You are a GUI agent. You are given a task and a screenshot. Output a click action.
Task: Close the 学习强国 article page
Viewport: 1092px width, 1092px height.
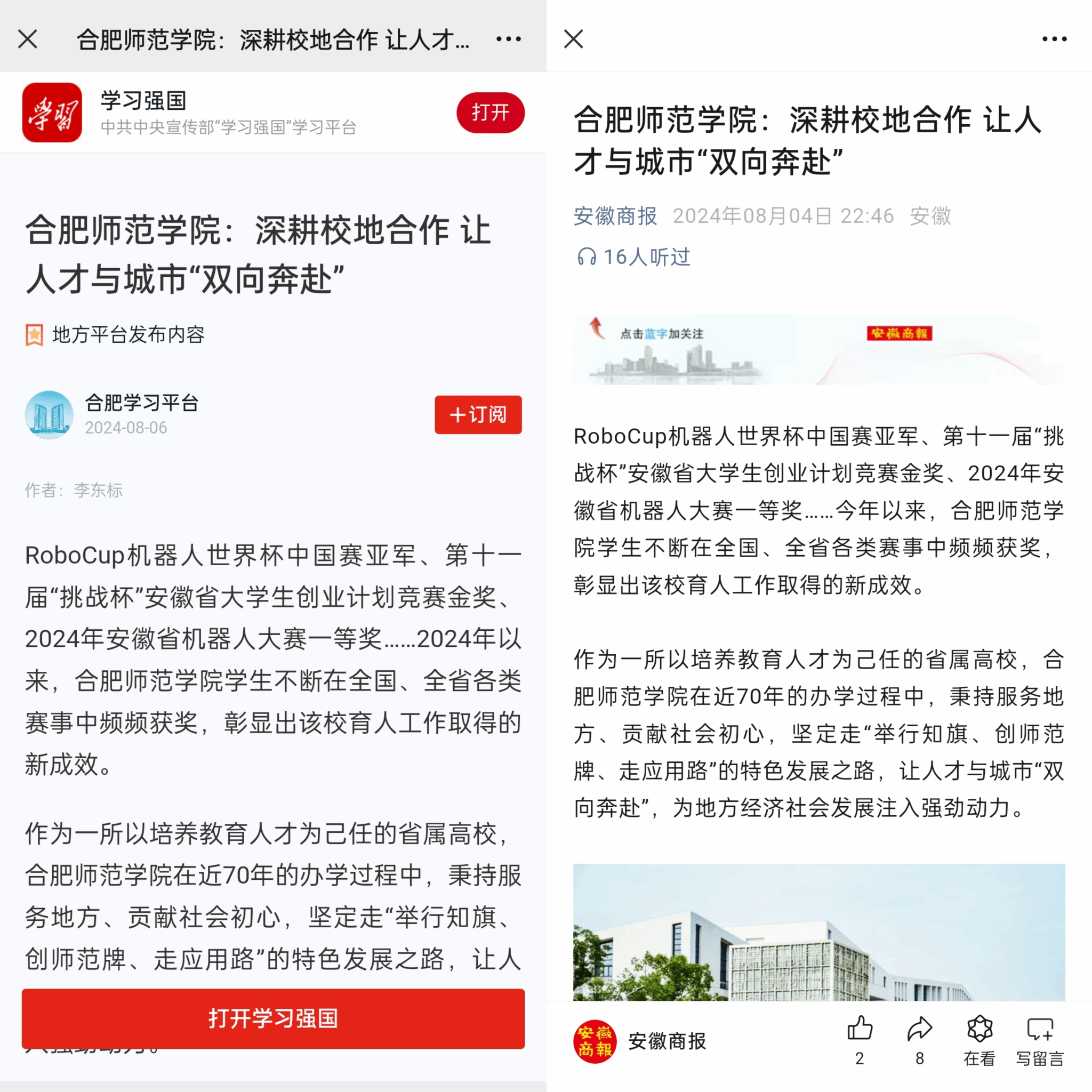tap(27, 39)
